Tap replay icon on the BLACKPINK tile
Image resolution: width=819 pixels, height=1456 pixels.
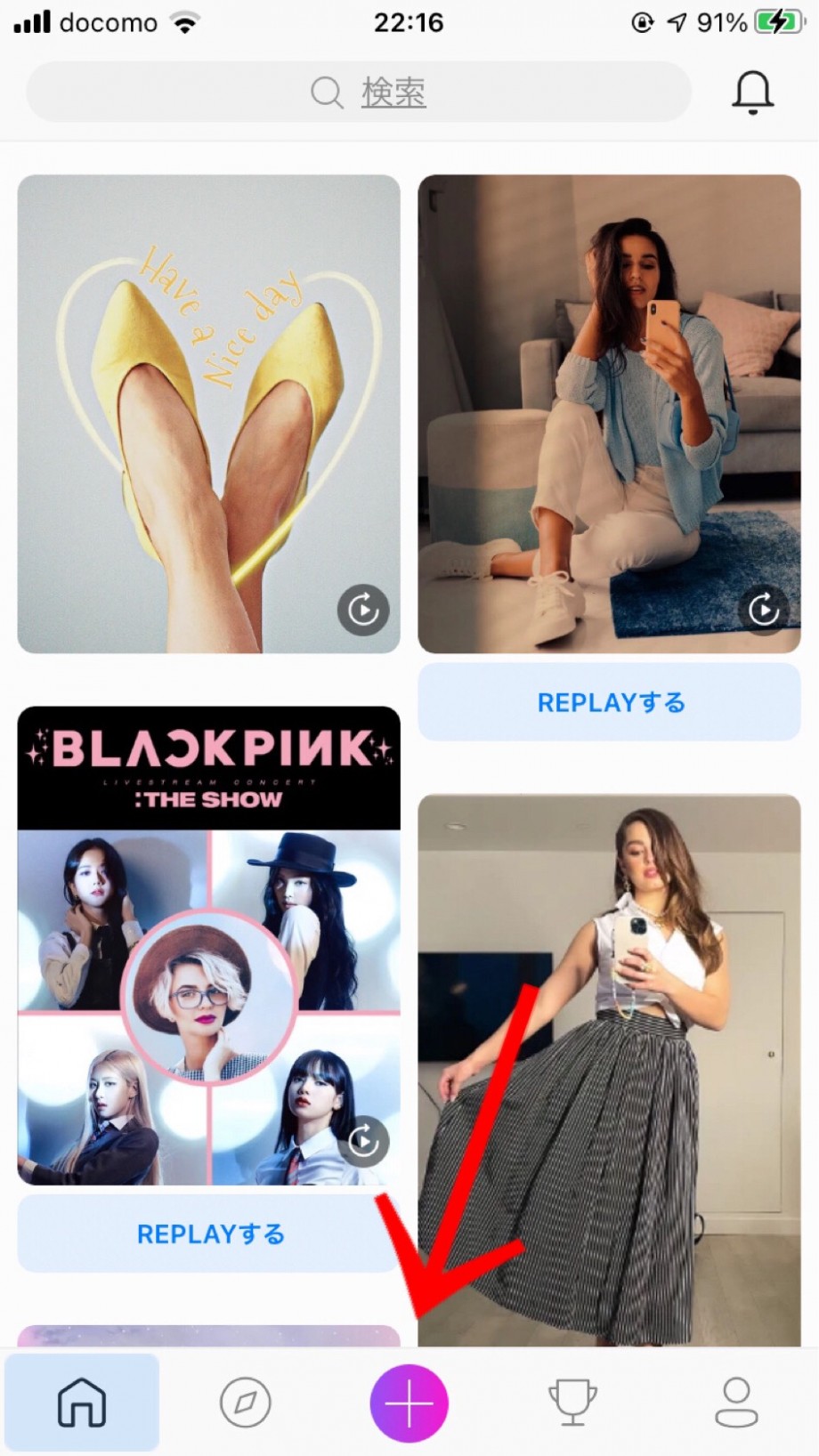pyautogui.click(x=363, y=1140)
